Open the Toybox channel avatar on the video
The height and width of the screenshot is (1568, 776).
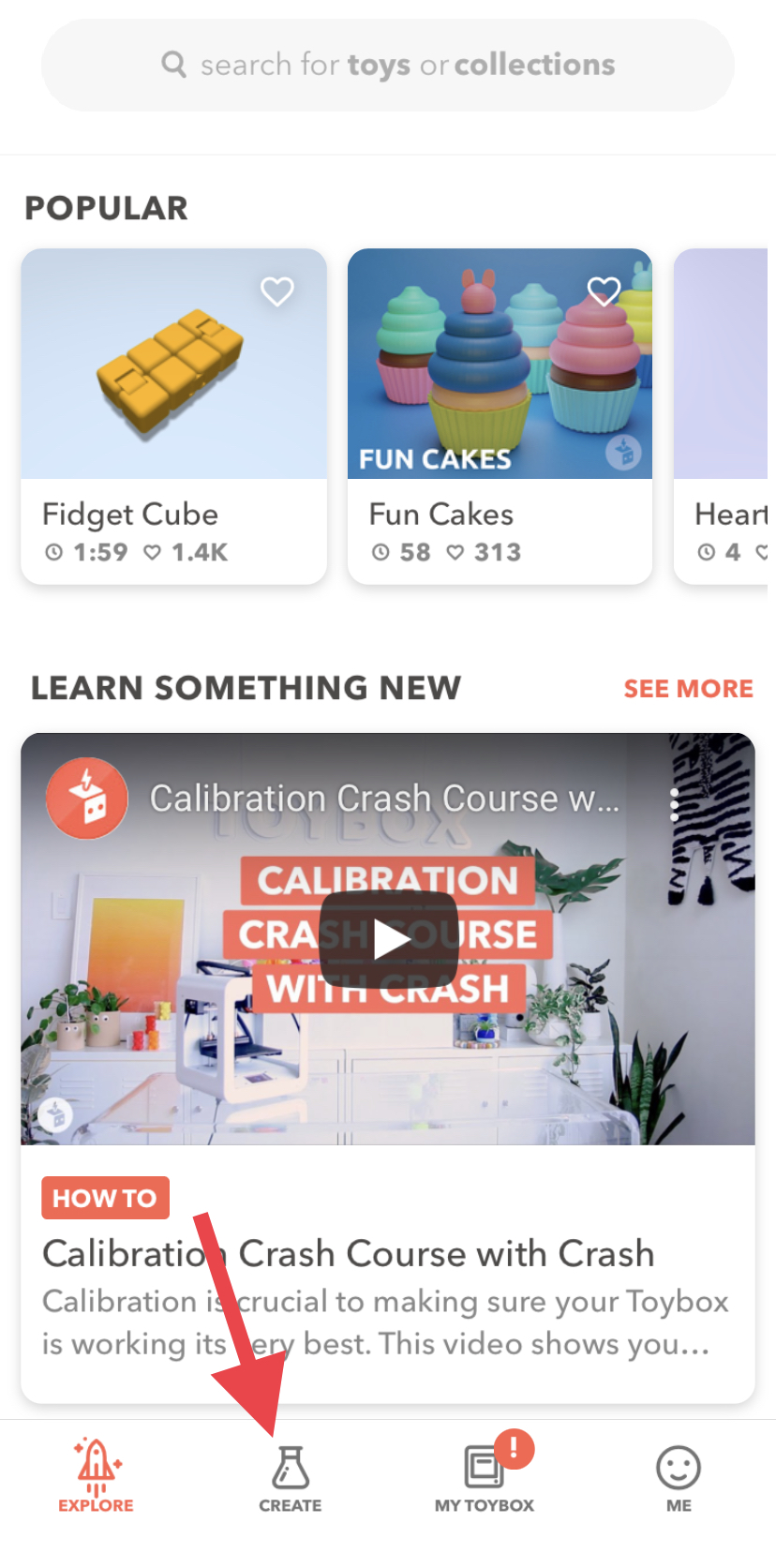click(87, 799)
